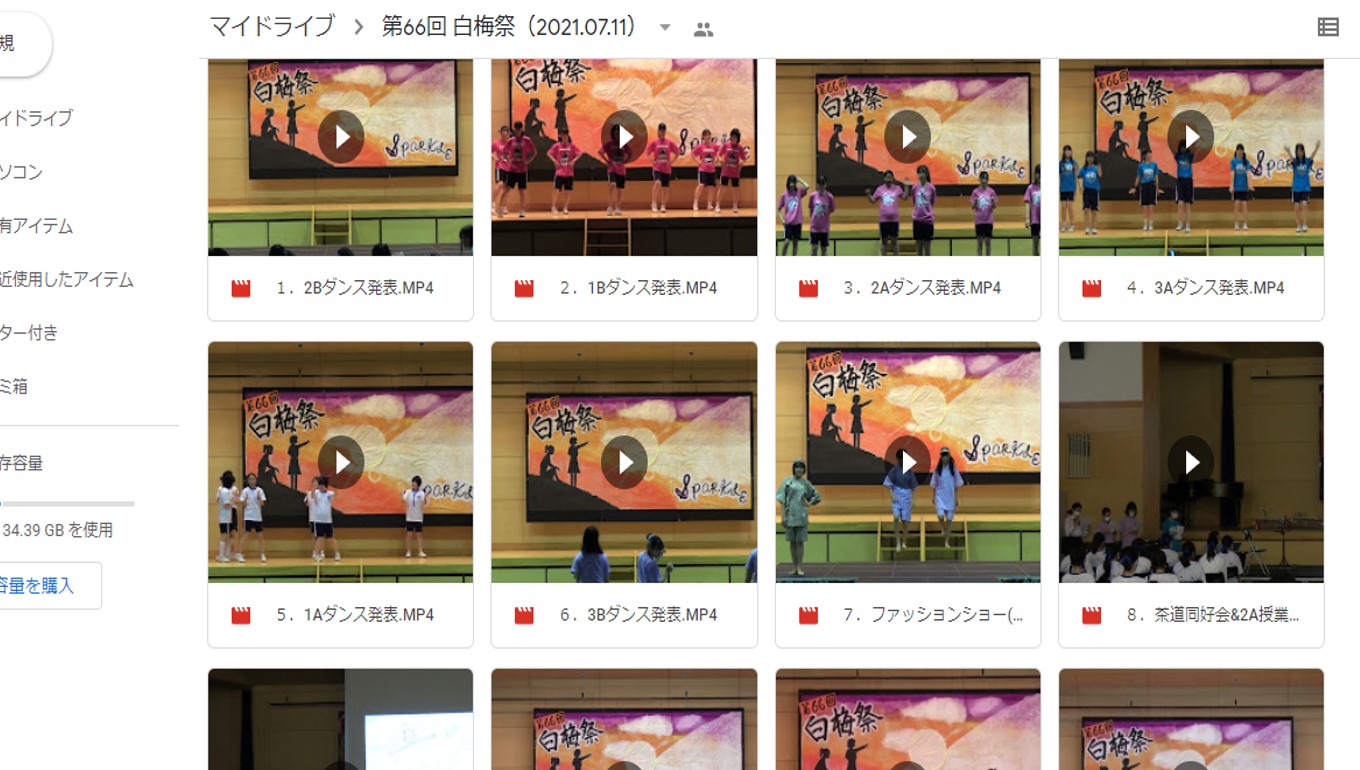Open ゴミ箱 in the sidebar
Image resolution: width=1360 pixels, height=770 pixels.
(x=14, y=387)
